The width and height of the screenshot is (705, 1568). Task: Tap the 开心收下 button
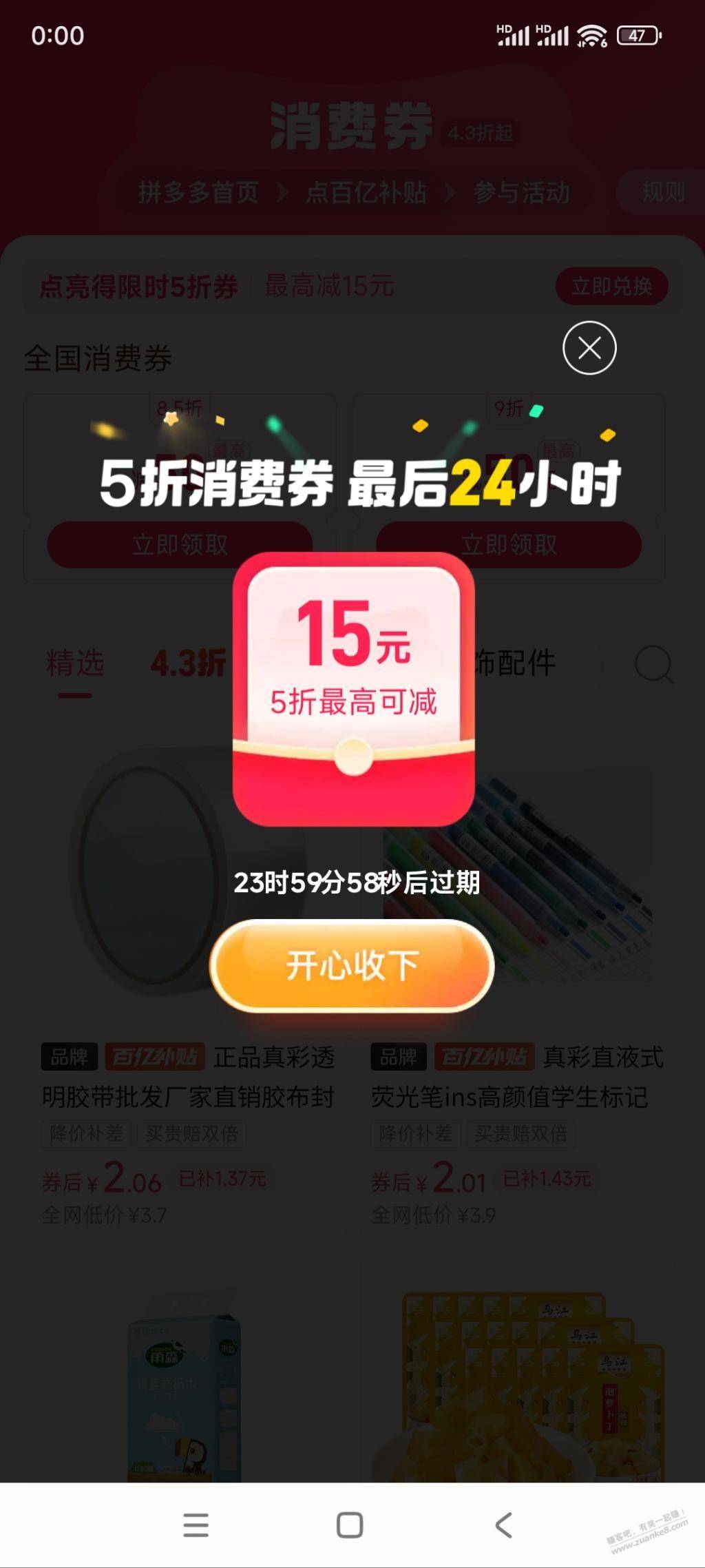(x=352, y=965)
